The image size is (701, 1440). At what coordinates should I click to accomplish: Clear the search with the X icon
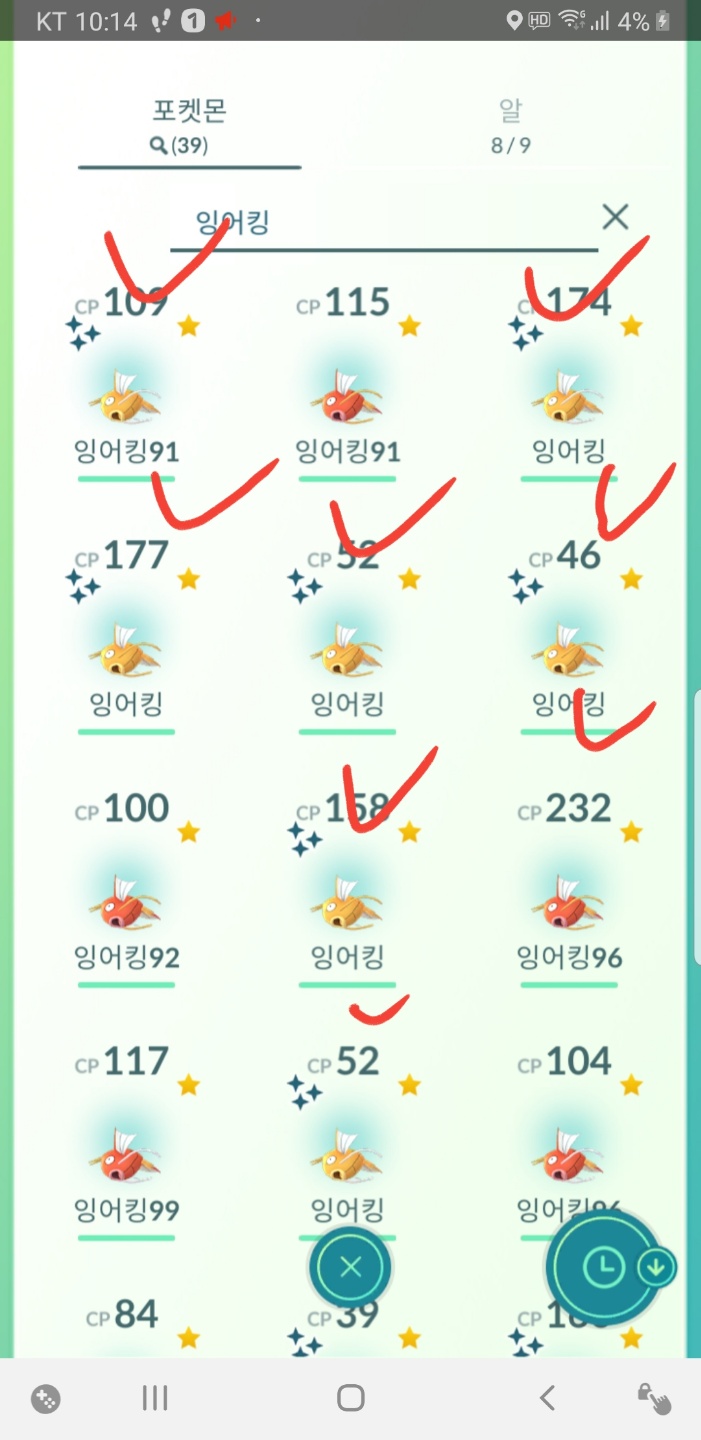click(x=615, y=216)
